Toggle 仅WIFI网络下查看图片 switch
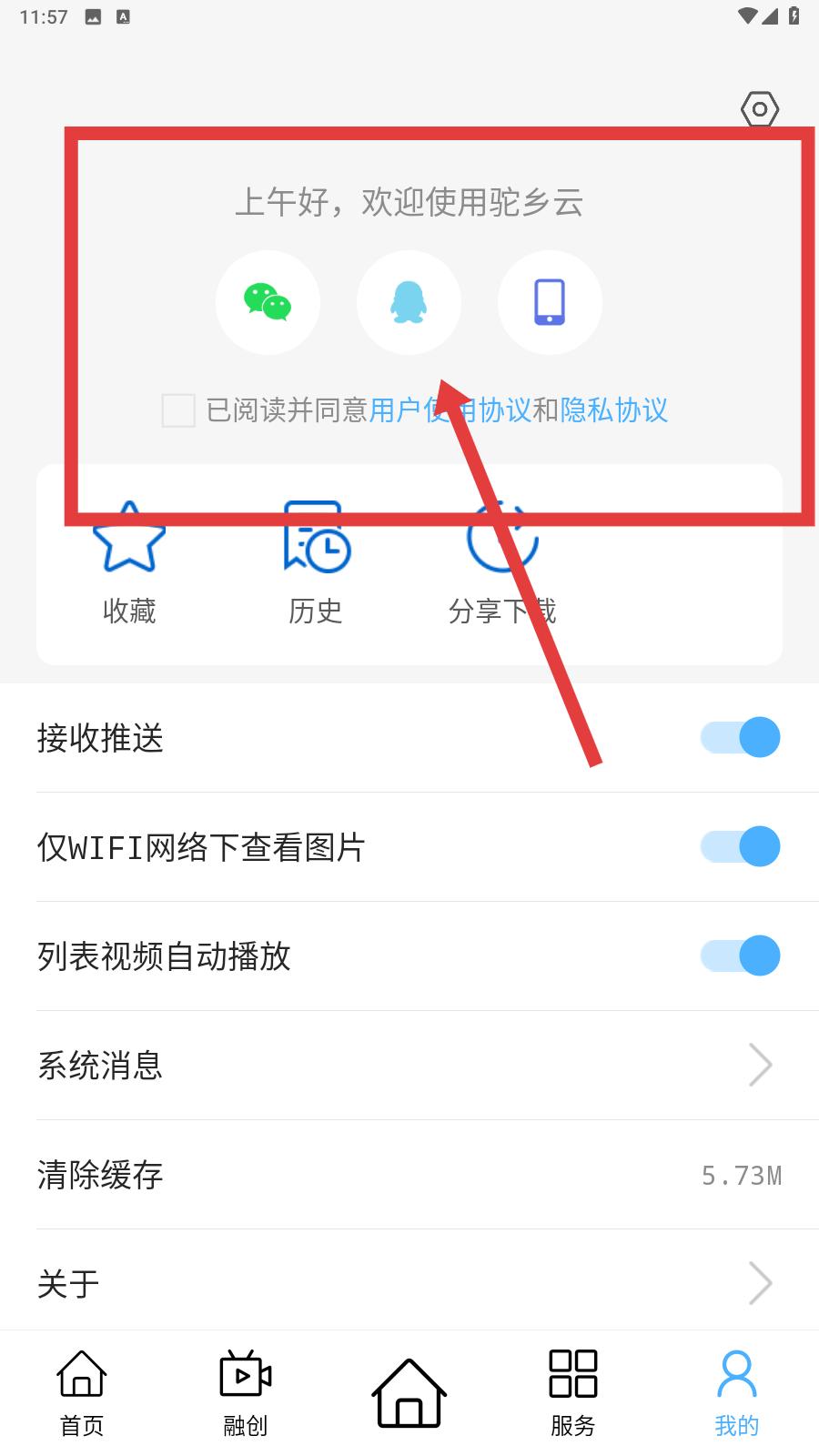This screenshot has width=819, height=1456. click(741, 846)
